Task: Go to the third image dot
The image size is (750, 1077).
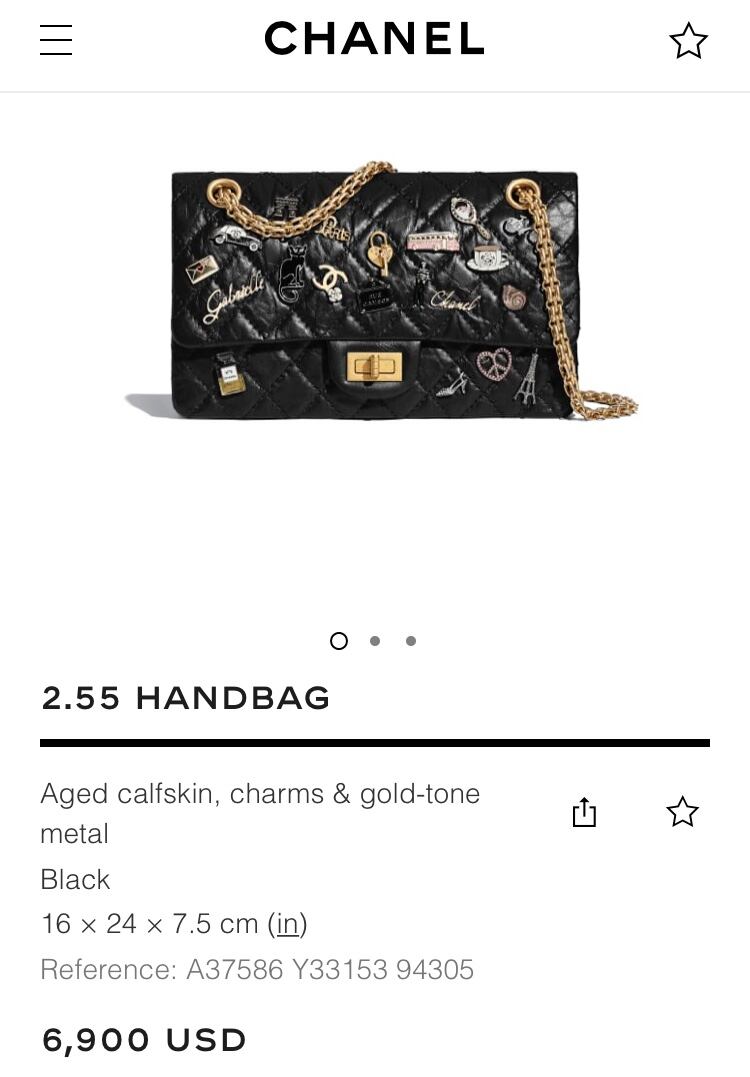Action: (x=411, y=641)
